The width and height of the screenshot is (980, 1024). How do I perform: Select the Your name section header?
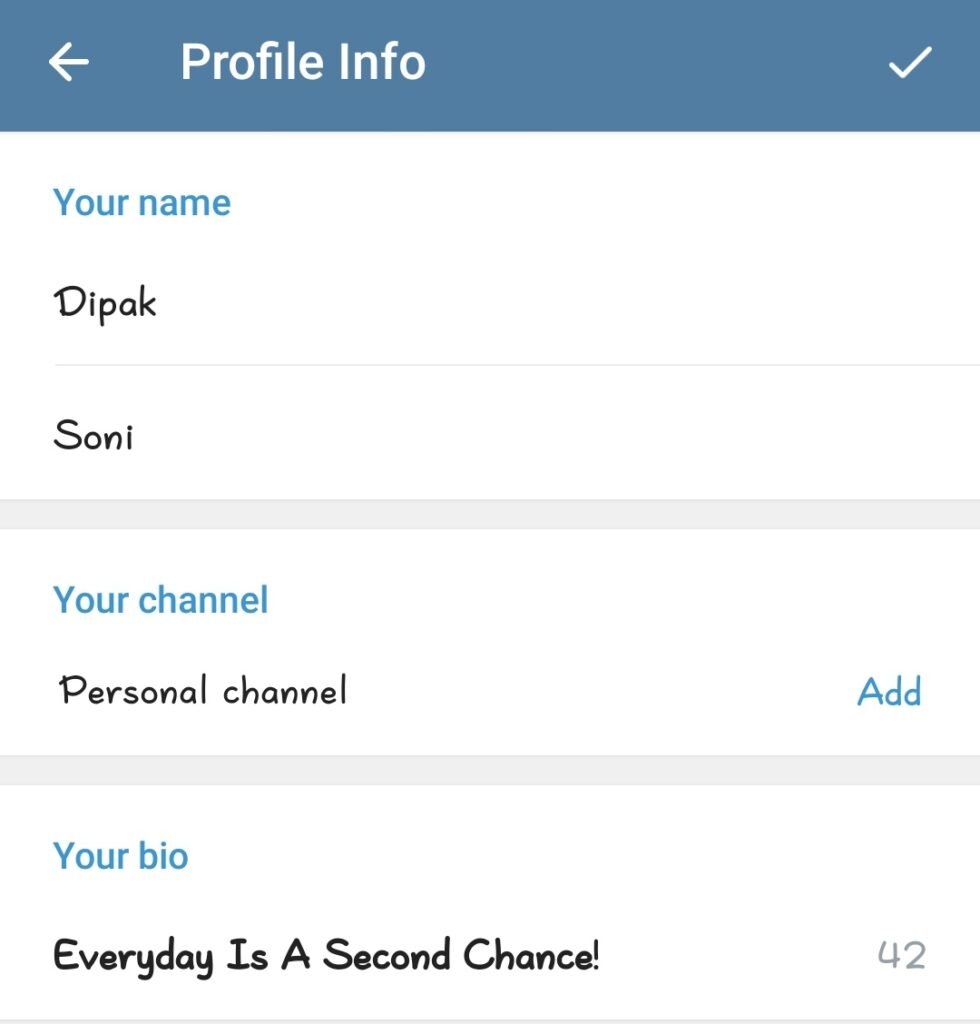(143, 202)
